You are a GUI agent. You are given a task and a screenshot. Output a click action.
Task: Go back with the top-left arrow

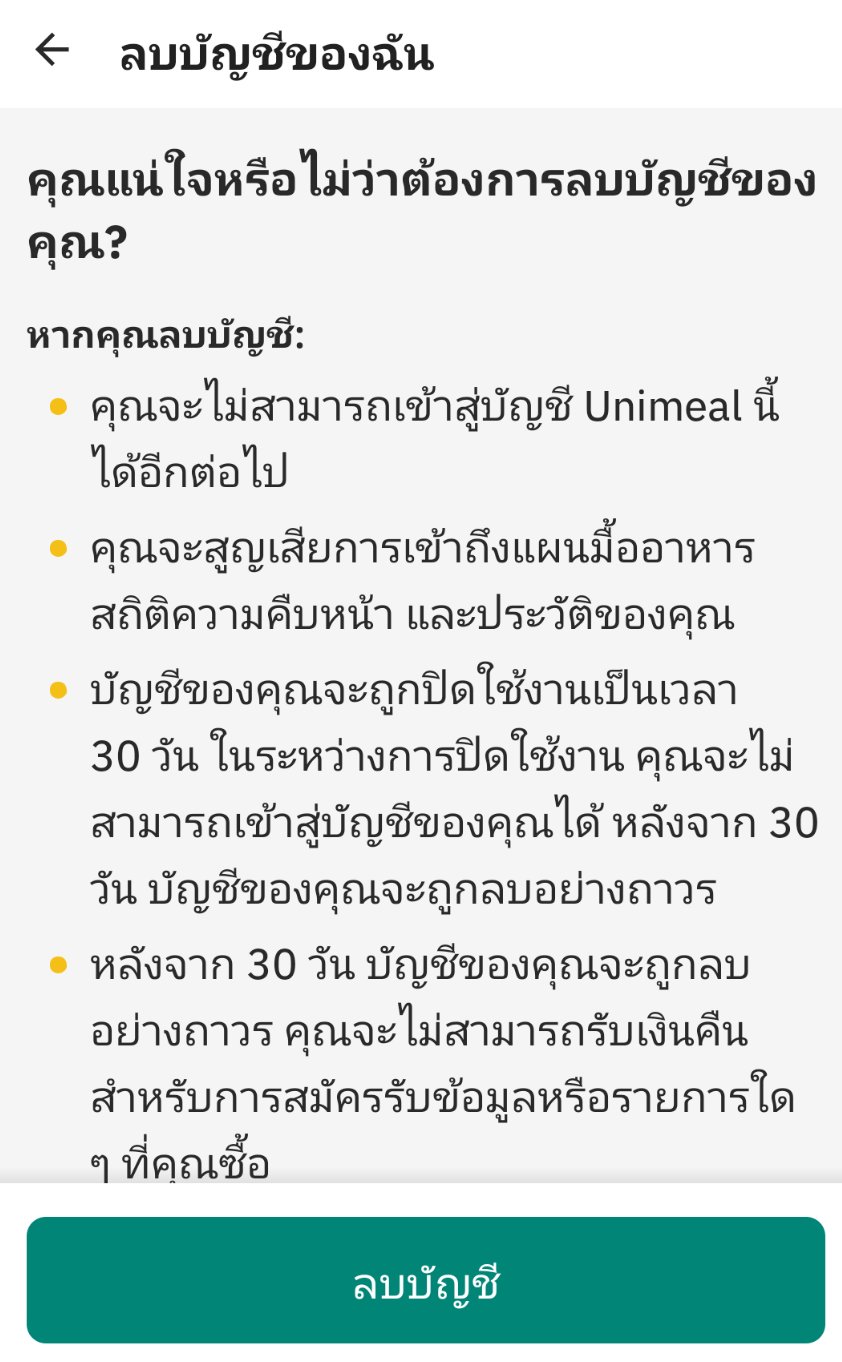(52, 51)
